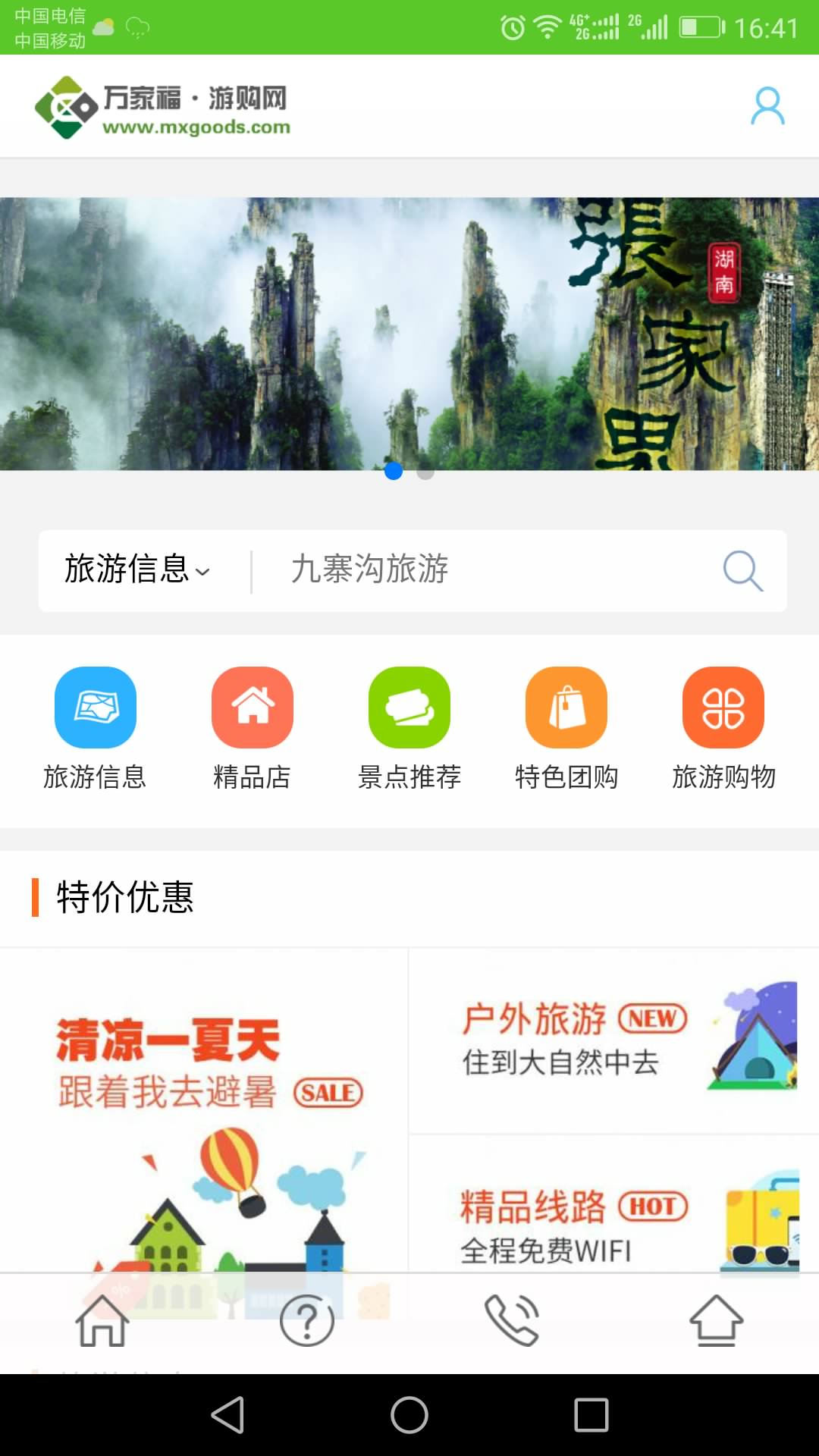Open the user profile icon
Viewport: 819px width, 1456px height.
click(767, 105)
